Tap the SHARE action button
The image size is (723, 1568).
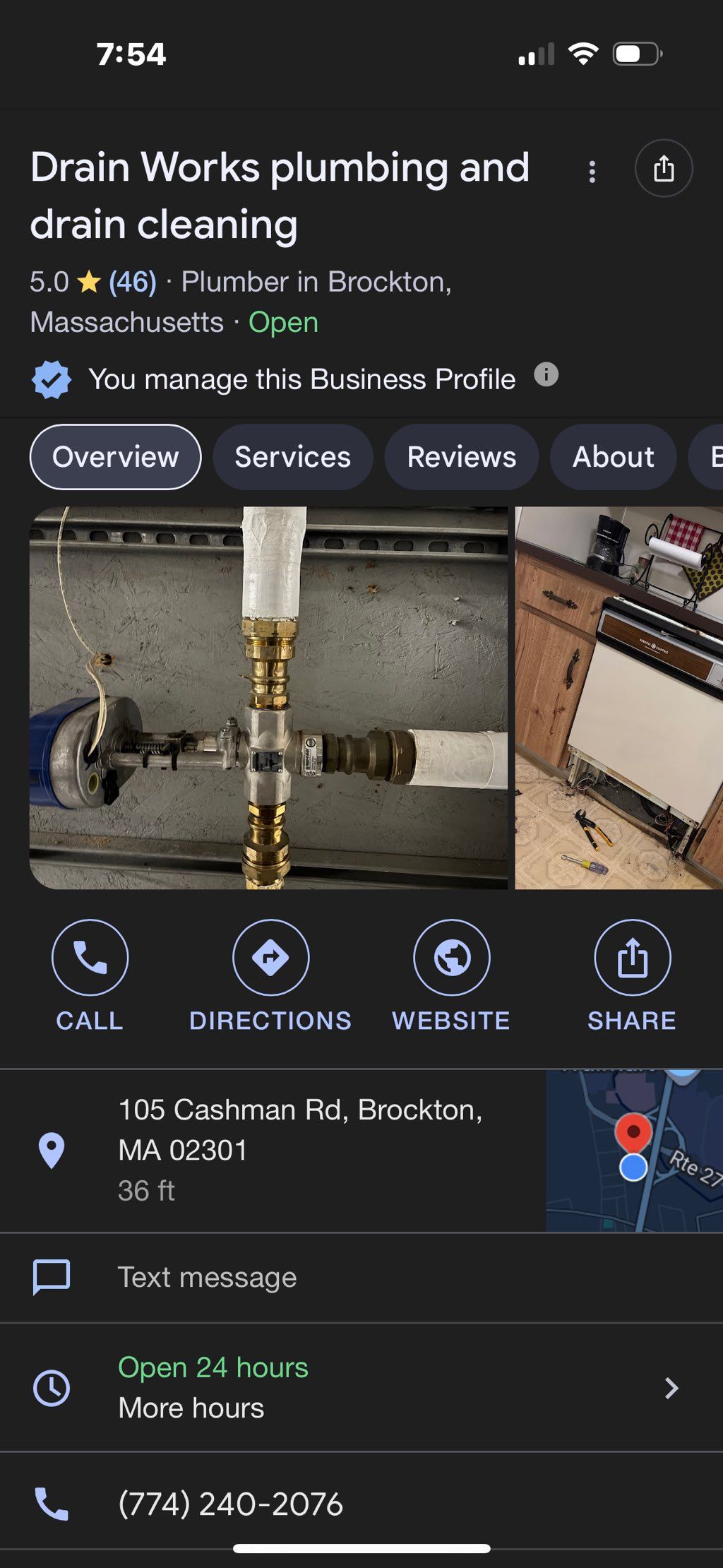(x=632, y=975)
